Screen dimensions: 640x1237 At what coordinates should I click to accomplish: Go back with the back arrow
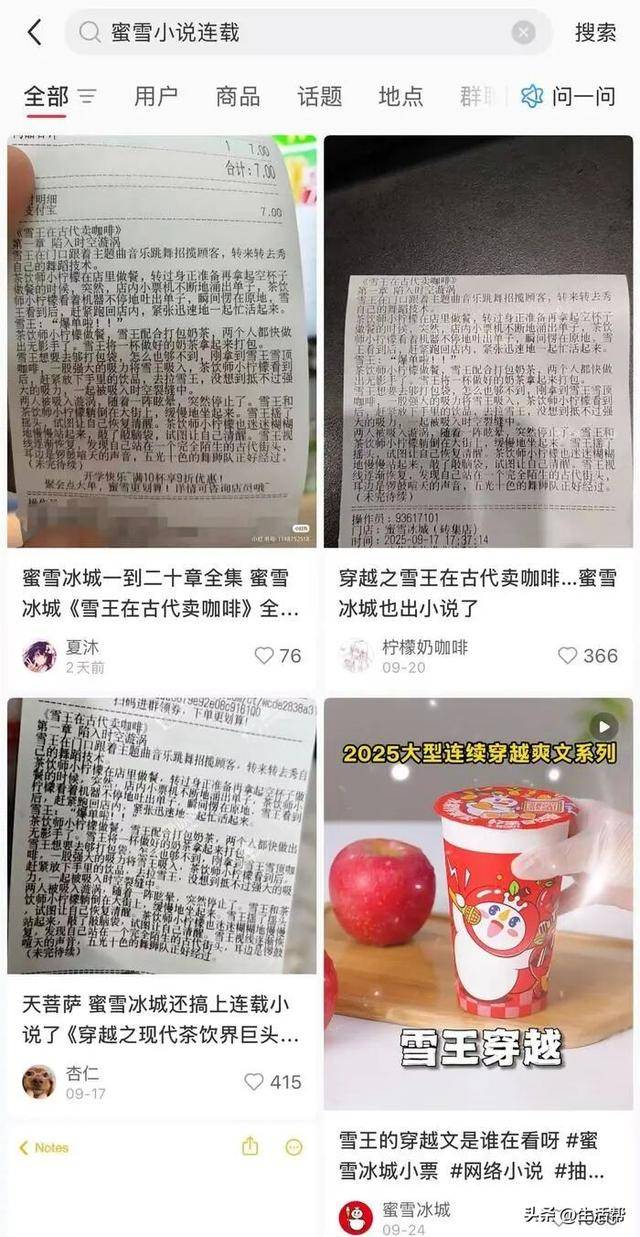pyautogui.click(x=34, y=32)
